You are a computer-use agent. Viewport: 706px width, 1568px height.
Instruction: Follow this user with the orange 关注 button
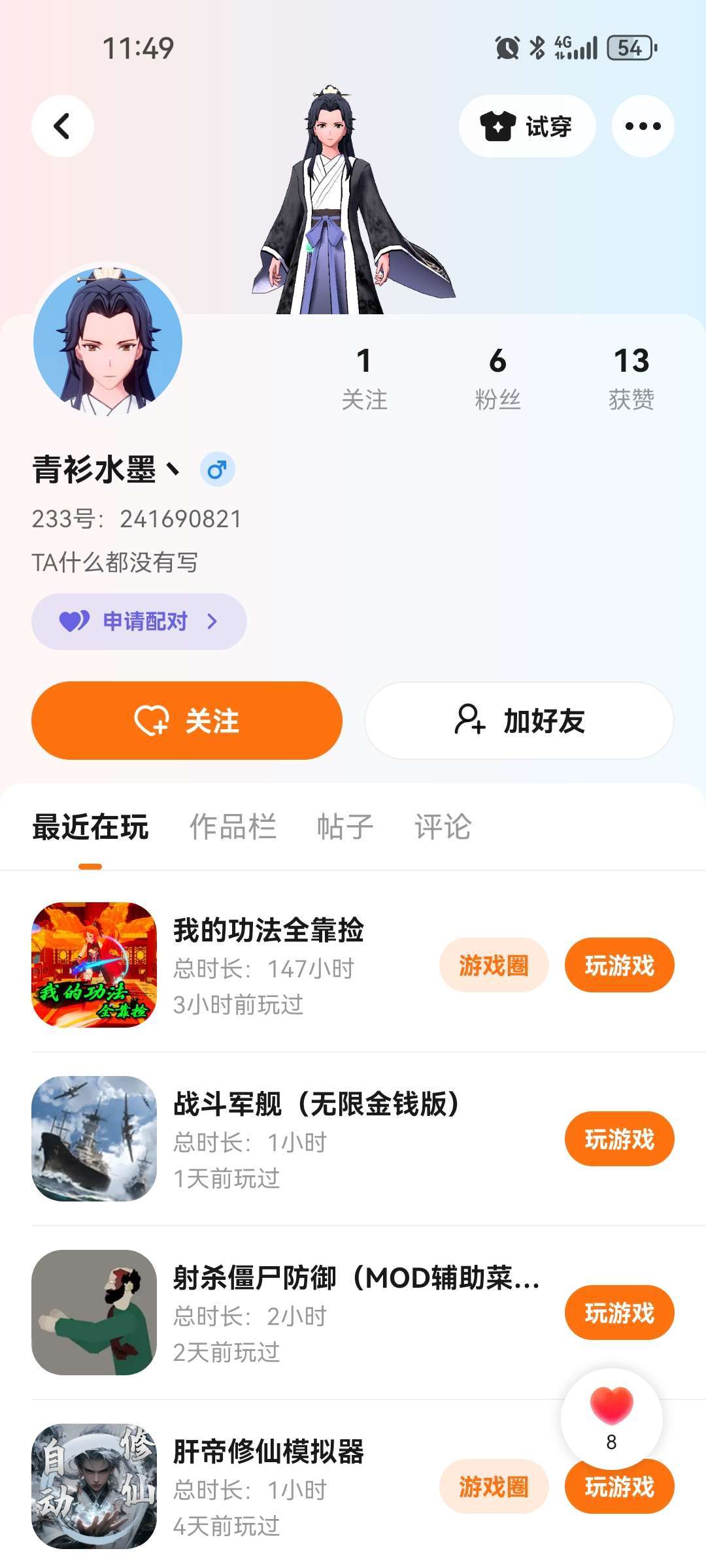coord(187,721)
